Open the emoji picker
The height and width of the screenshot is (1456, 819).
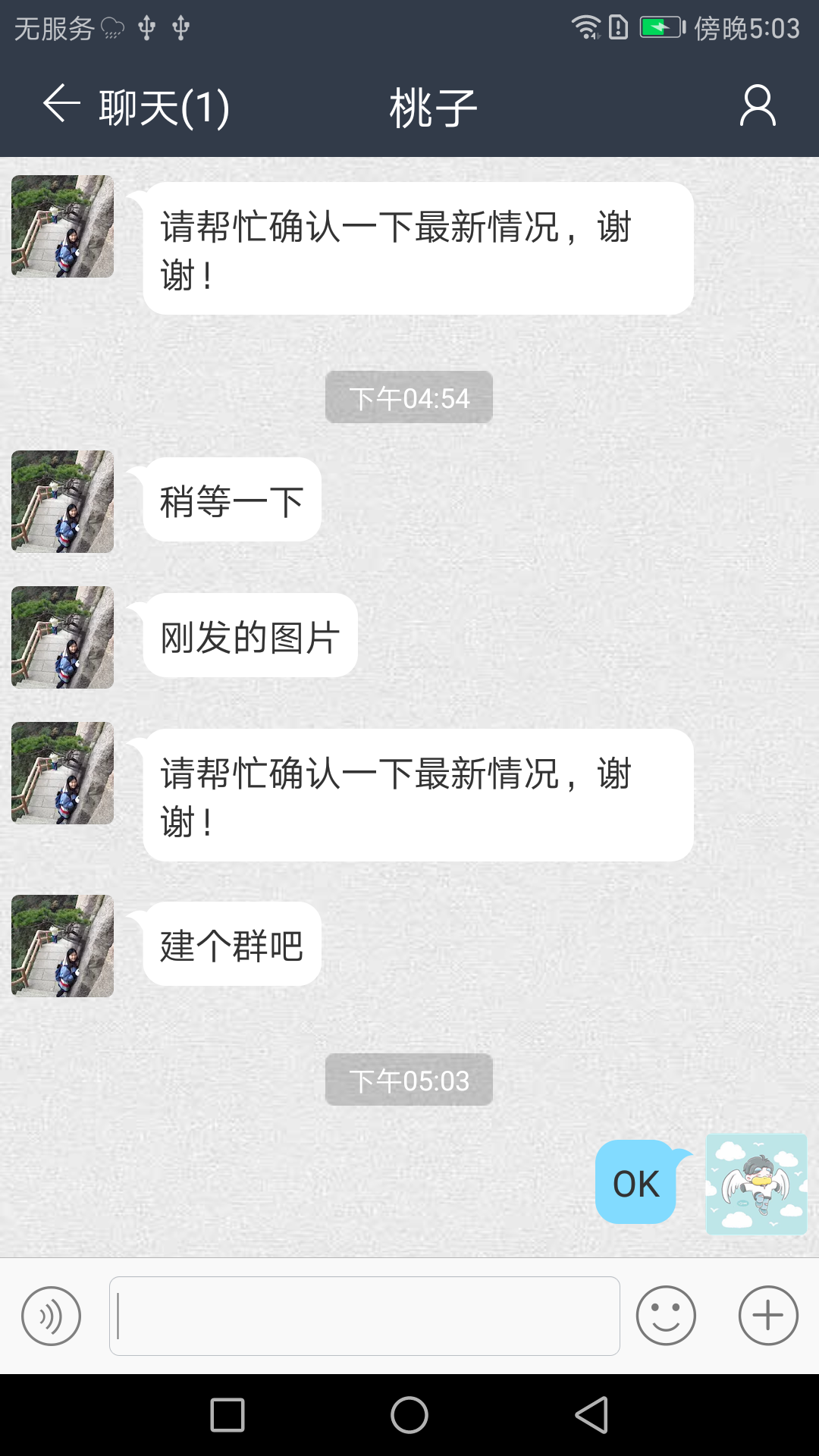tap(666, 1316)
